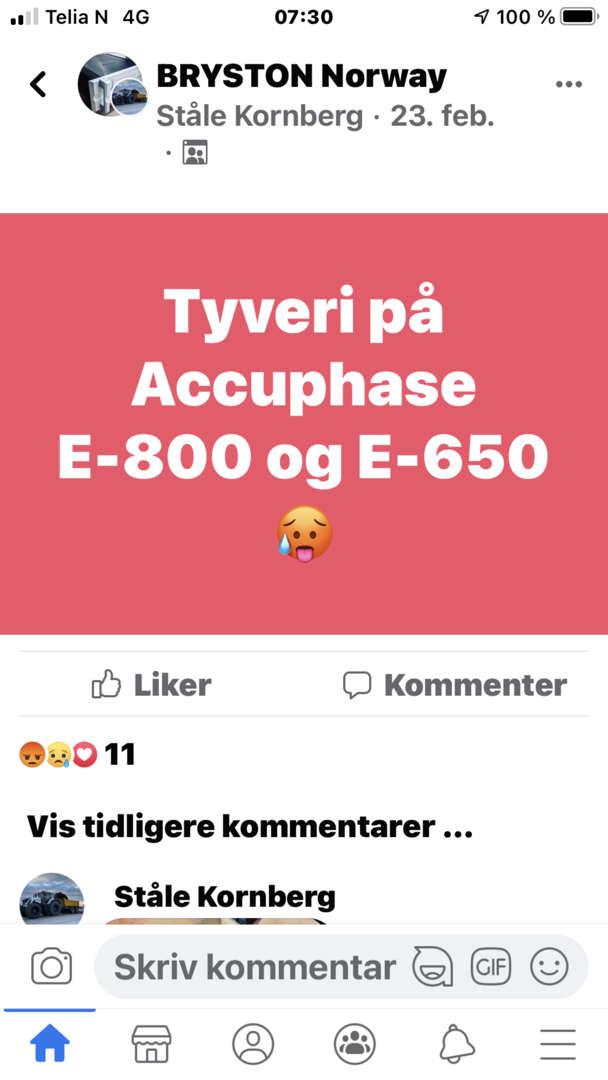Open Ståle Kornberg's profile from his comment
The width and height of the screenshot is (608, 1080).
coord(224,895)
